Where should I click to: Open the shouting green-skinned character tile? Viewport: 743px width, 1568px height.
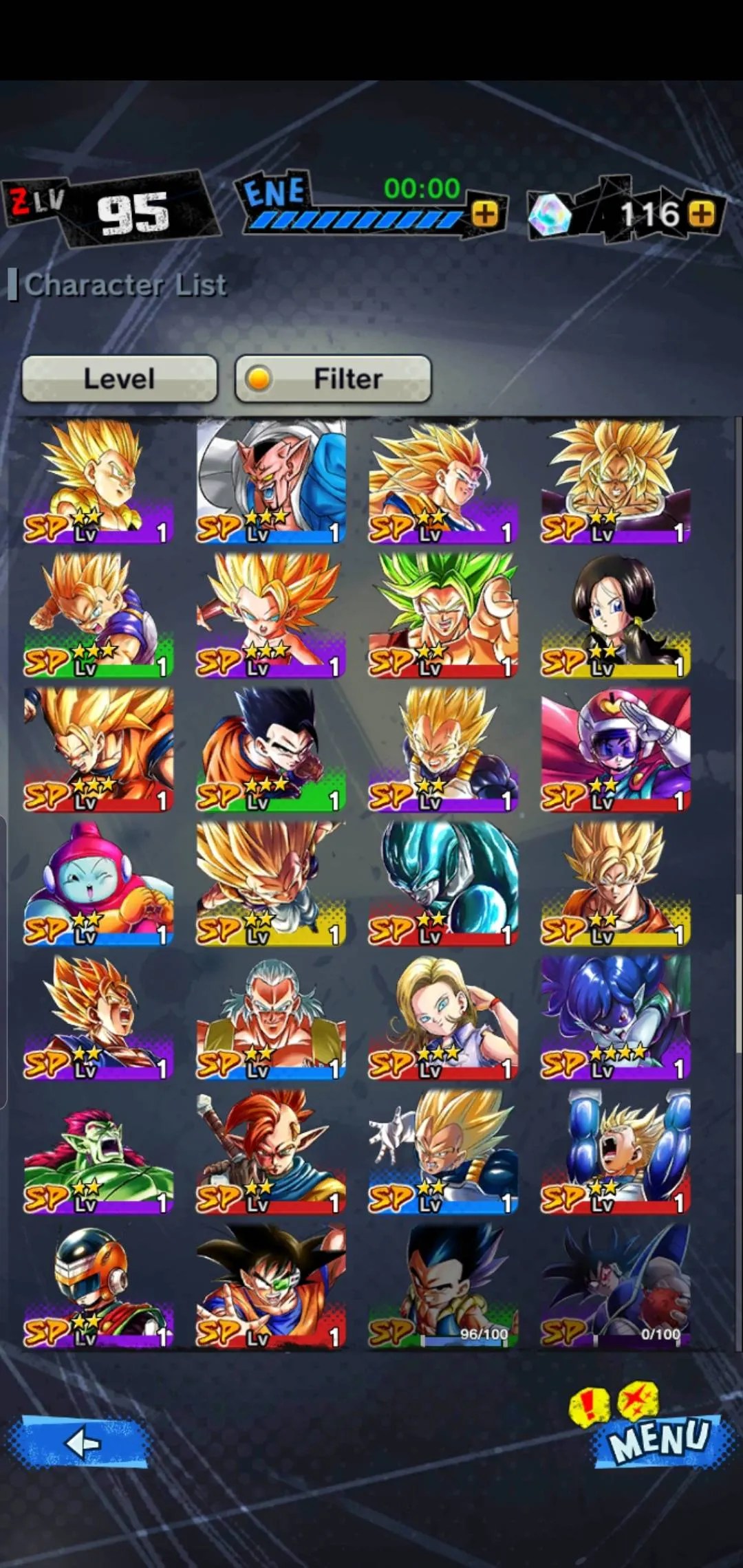[x=99, y=1150]
